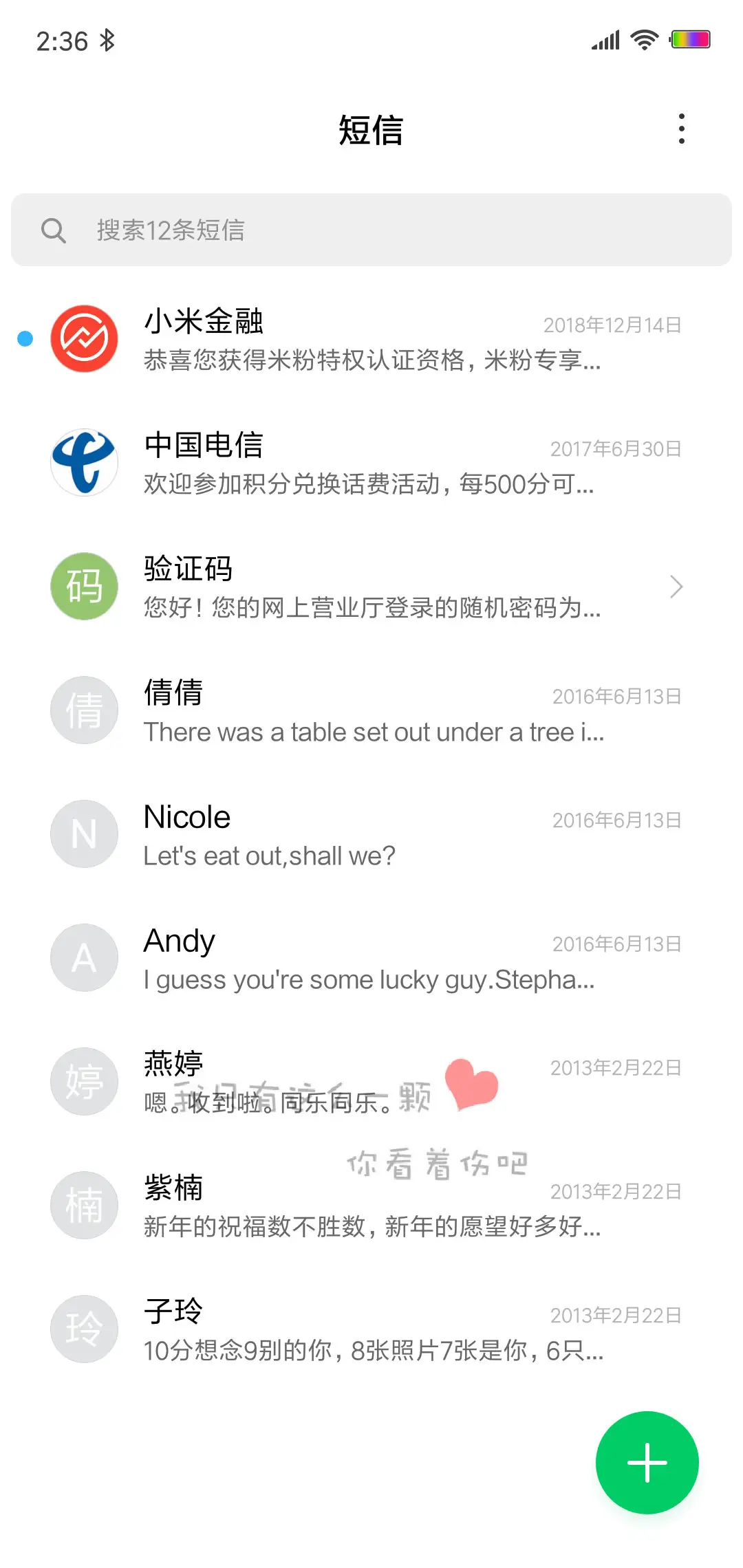Viewport: 743px width, 1568px height.
Task: Click the 倩倩 contact avatar
Action: tap(84, 710)
